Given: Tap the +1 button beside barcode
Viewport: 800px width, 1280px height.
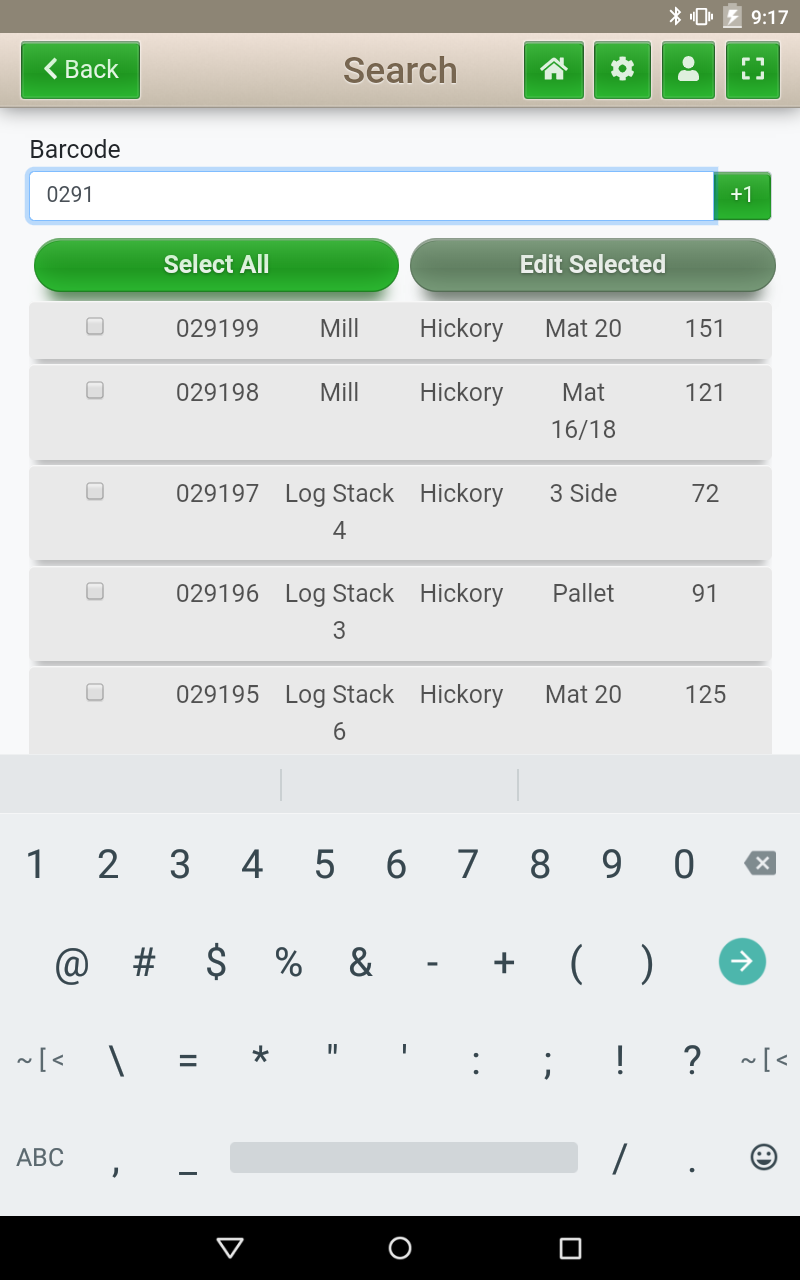Looking at the screenshot, I should [742, 195].
